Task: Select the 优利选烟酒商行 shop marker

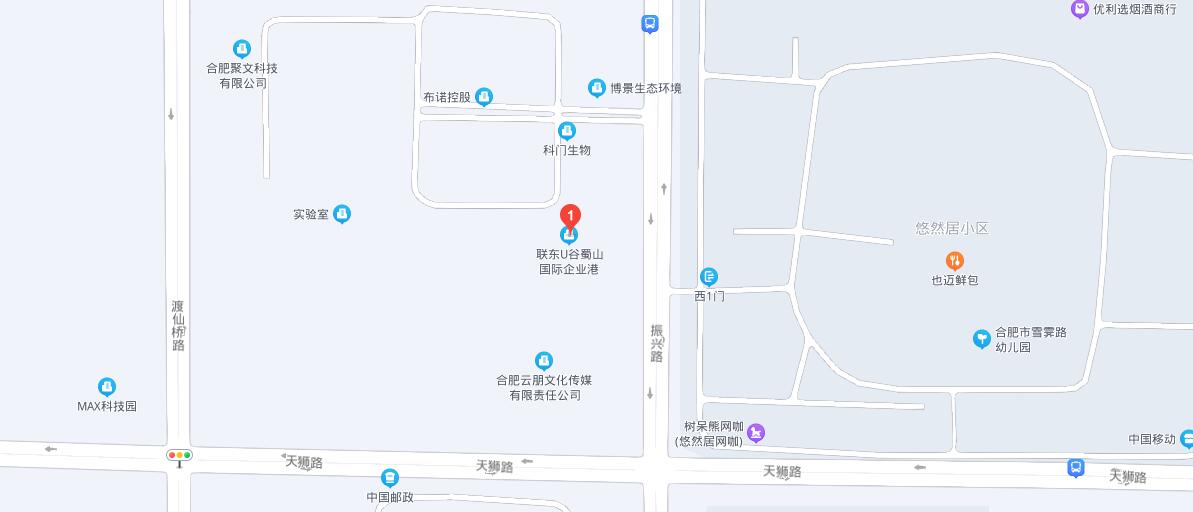Action: point(1080,9)
